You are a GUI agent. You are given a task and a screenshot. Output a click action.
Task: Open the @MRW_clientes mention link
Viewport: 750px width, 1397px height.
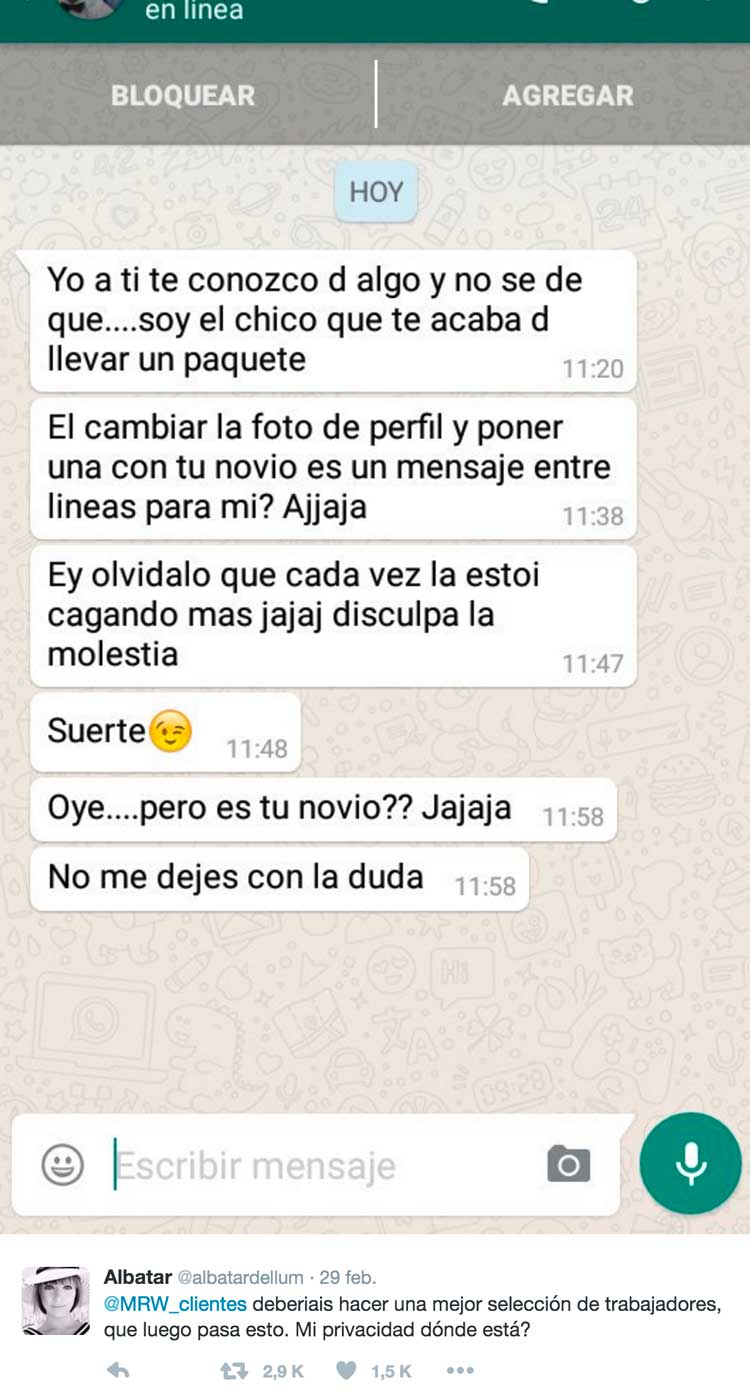click(175, 1304)
